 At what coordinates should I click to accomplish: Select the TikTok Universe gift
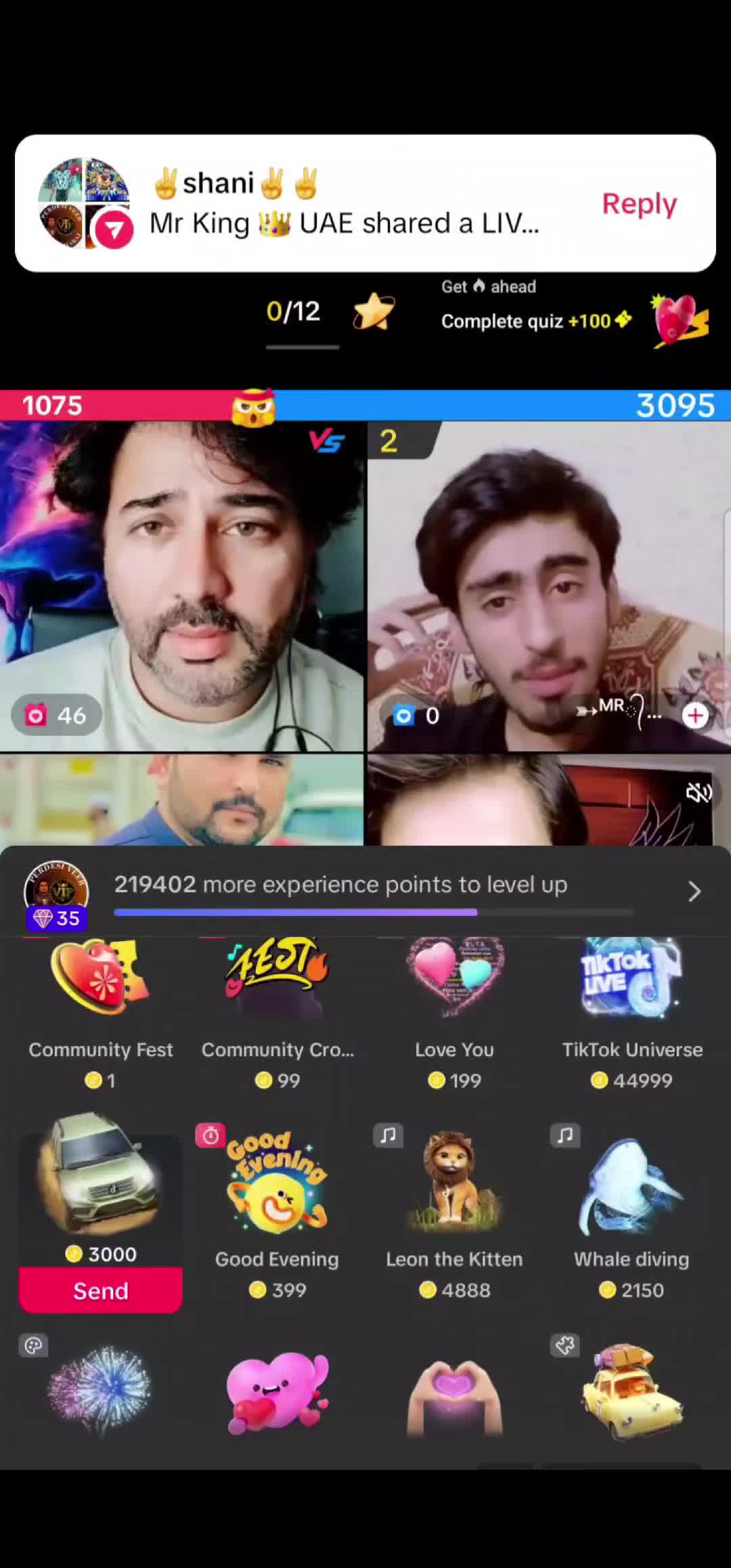(632, 1014)
